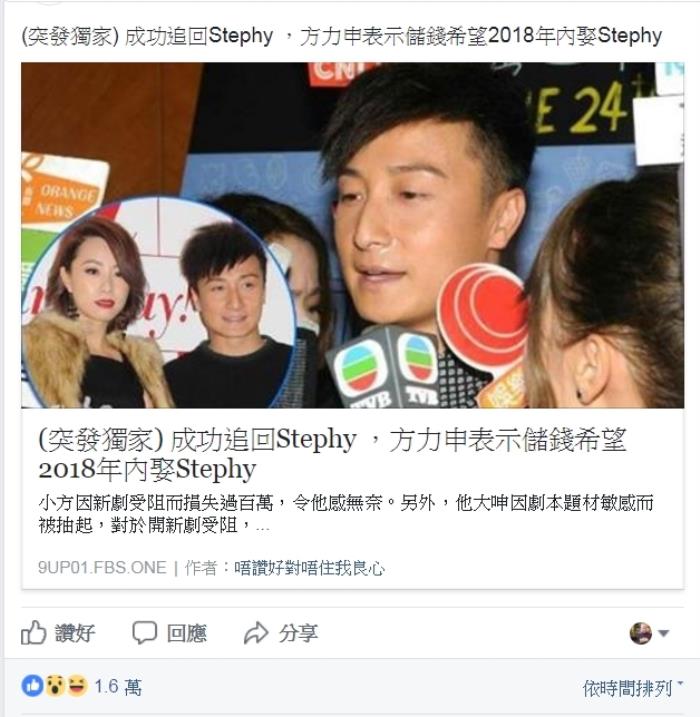This screenshot has width=700, height=717.
Task: Change comment sorting via 依時間排列
Action: pos(632,688)
